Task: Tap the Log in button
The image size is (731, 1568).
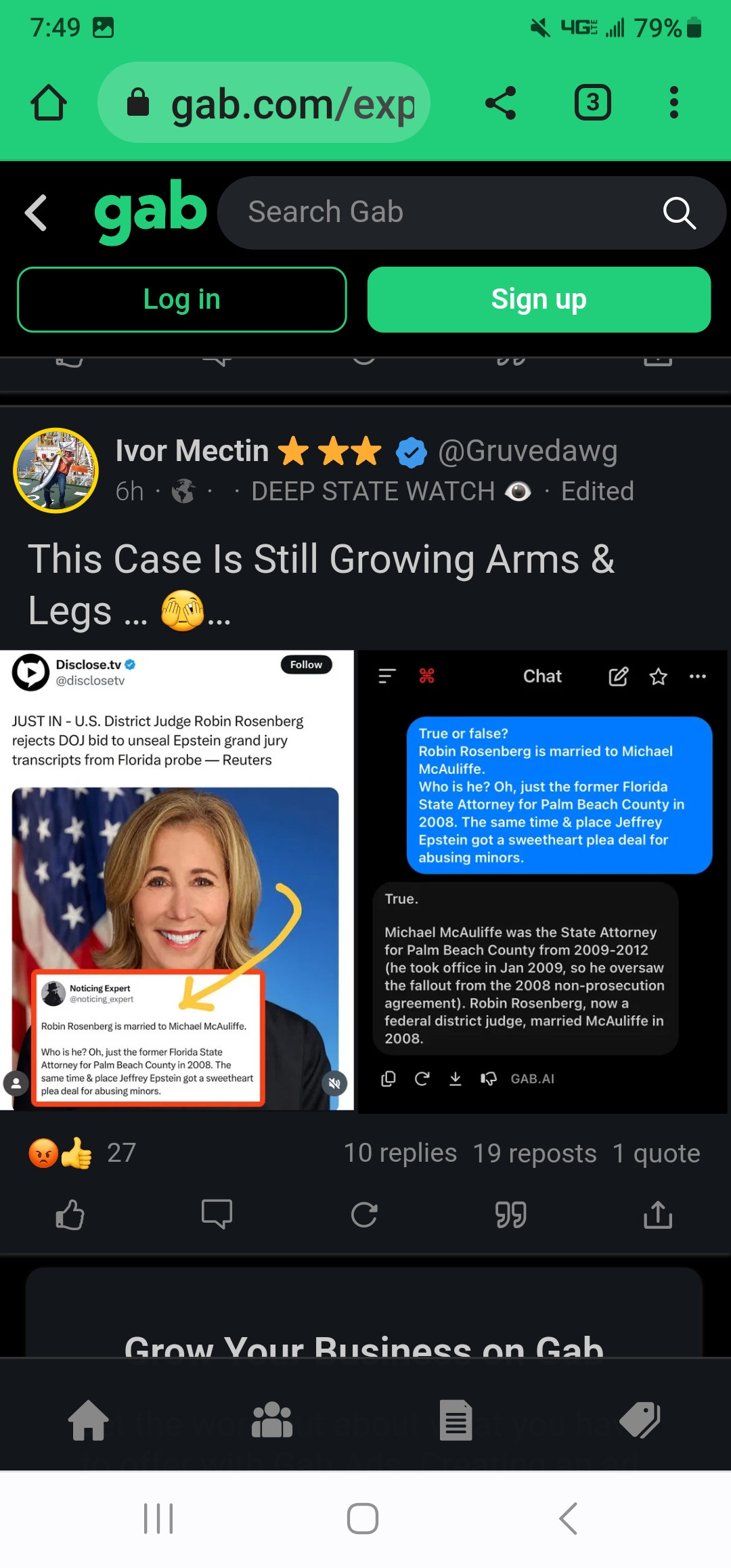Action: [x=181, y=299]
